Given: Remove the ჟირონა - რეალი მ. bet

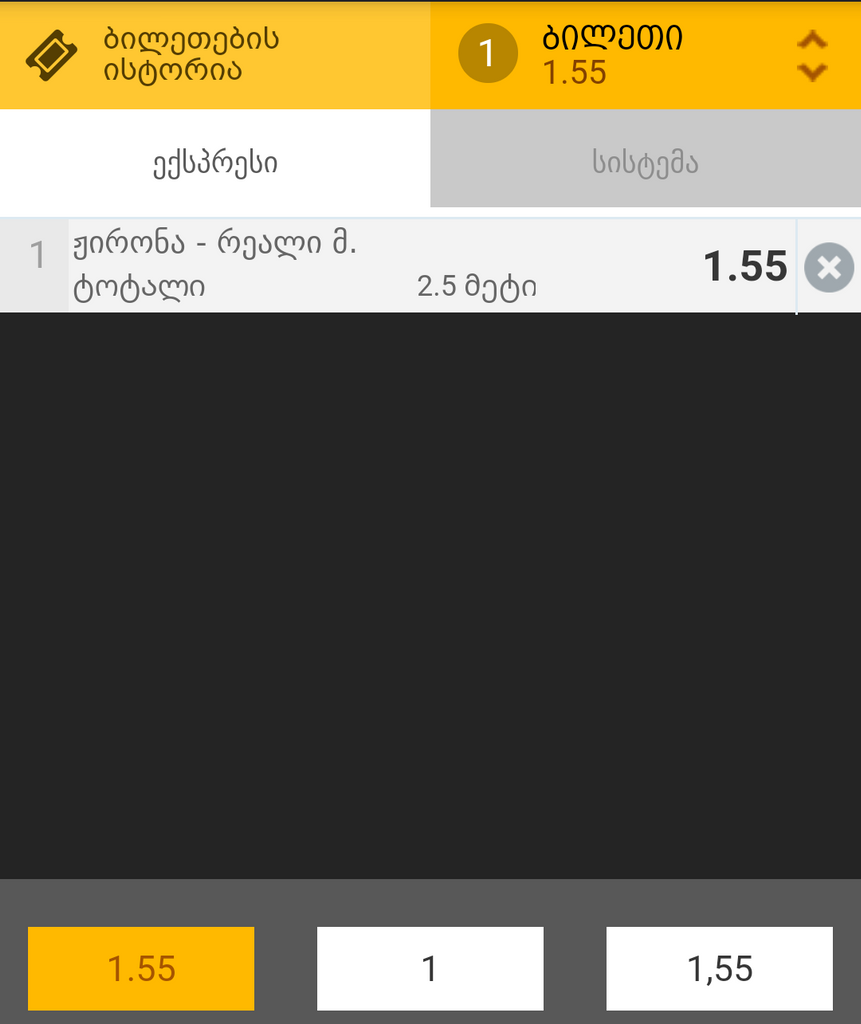Looking at the screenshot, I should [x=828, y=266].
